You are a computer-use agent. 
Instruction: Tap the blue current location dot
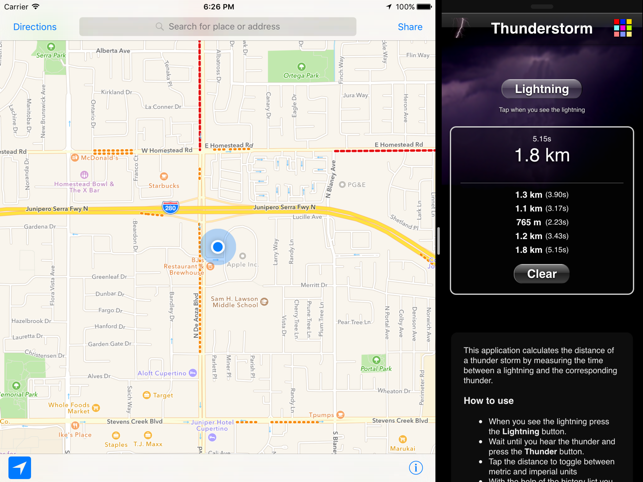coord(218,246)
